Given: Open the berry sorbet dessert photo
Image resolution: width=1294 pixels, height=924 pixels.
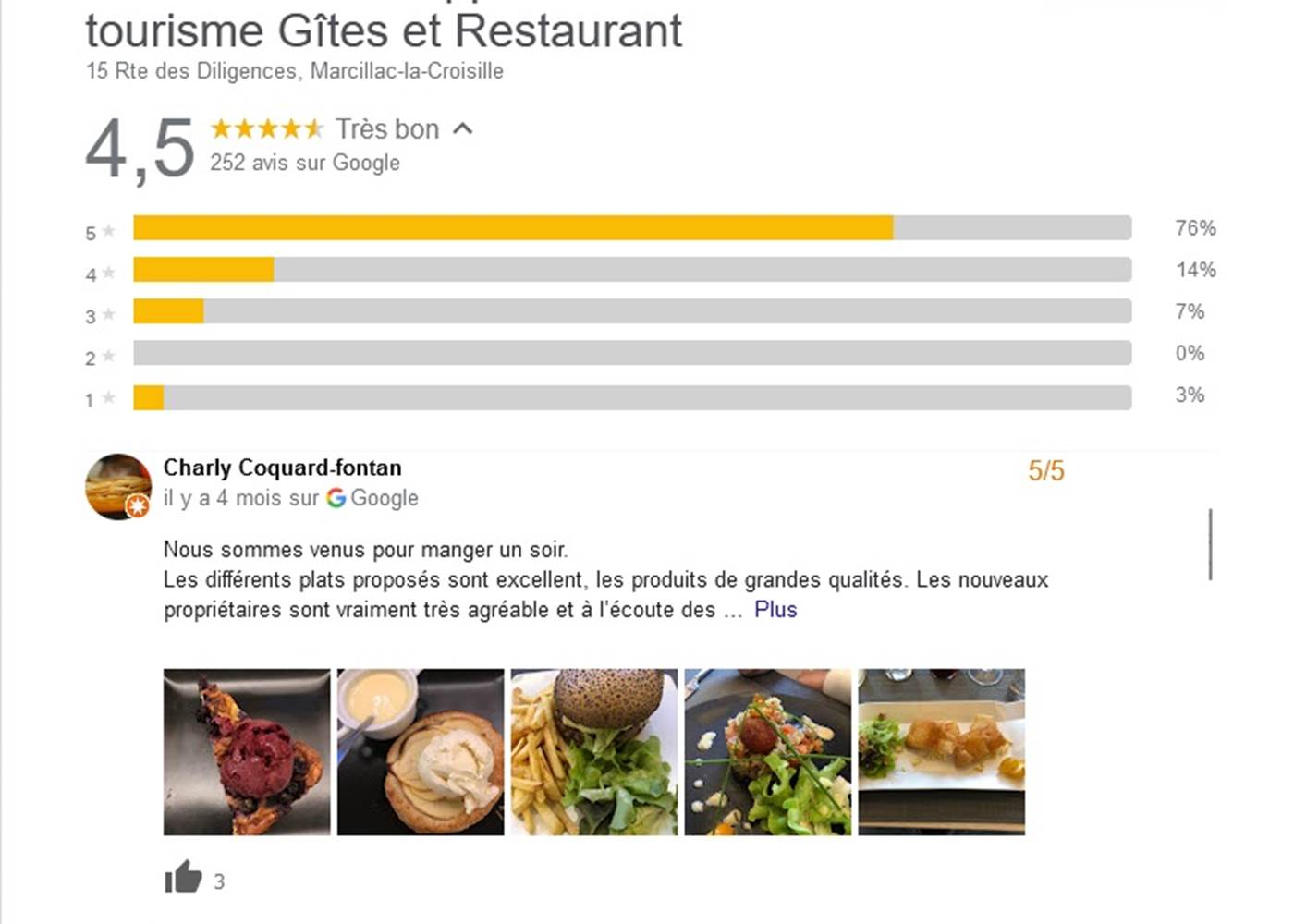Looking at the screenshot, I should click(x=247, y=752).
